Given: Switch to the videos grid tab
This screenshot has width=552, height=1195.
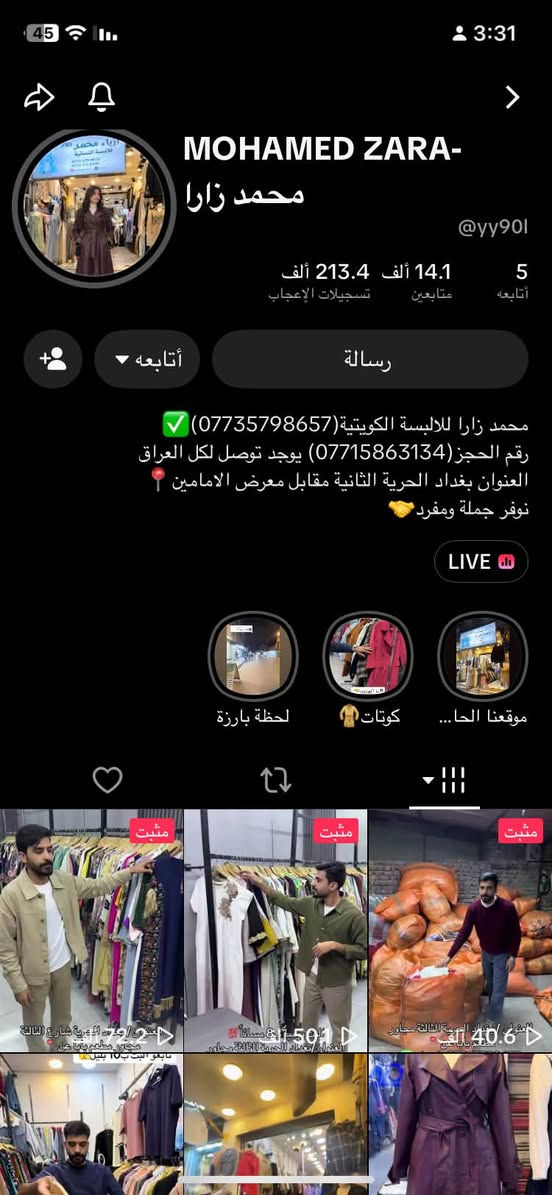Looking at the screenshot, I should point(444,780).
